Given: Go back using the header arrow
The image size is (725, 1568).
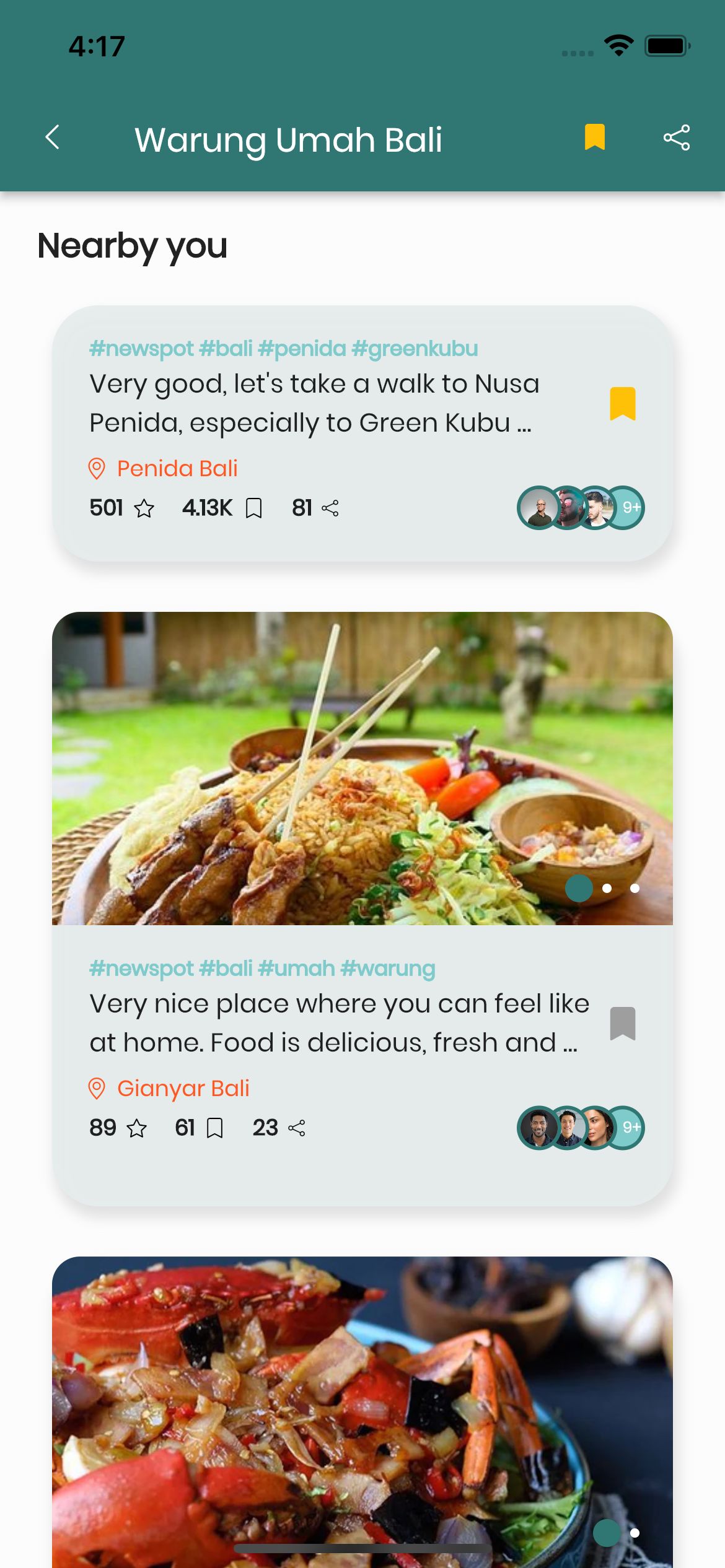Looking at the screenshot, I should [x=53, y=137].
